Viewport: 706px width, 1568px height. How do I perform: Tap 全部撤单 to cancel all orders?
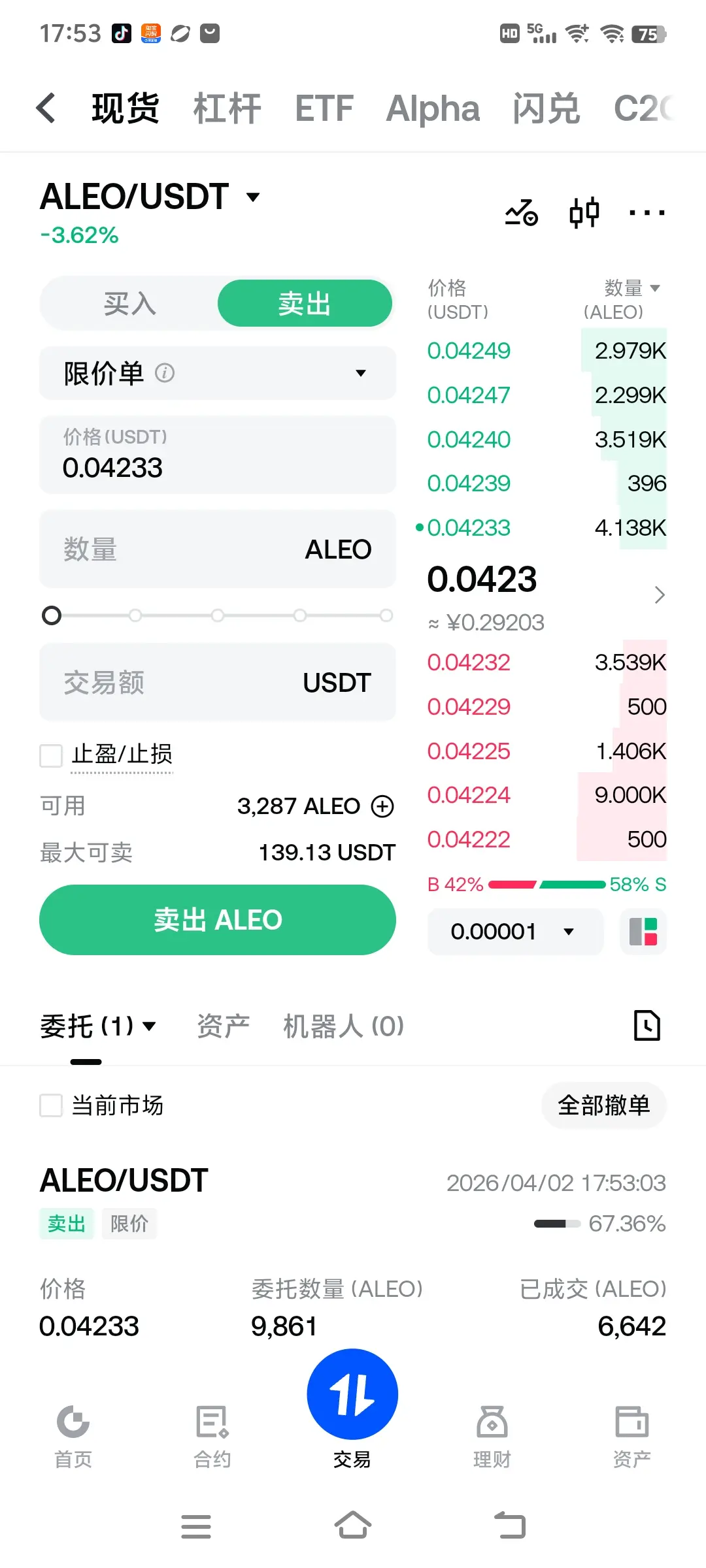pyautogui.click(x=603, y=1105)
